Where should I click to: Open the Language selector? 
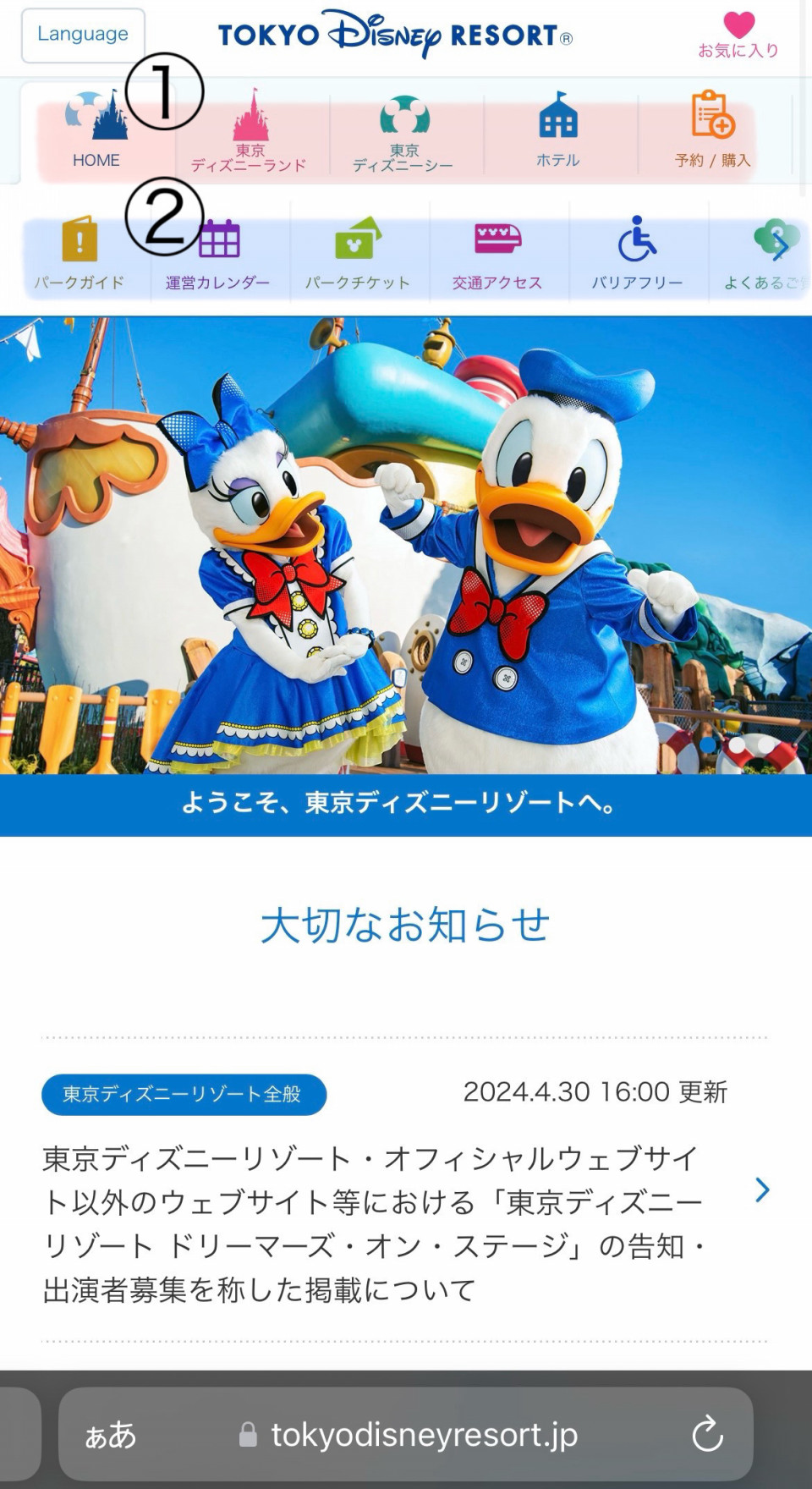point(83,35)
